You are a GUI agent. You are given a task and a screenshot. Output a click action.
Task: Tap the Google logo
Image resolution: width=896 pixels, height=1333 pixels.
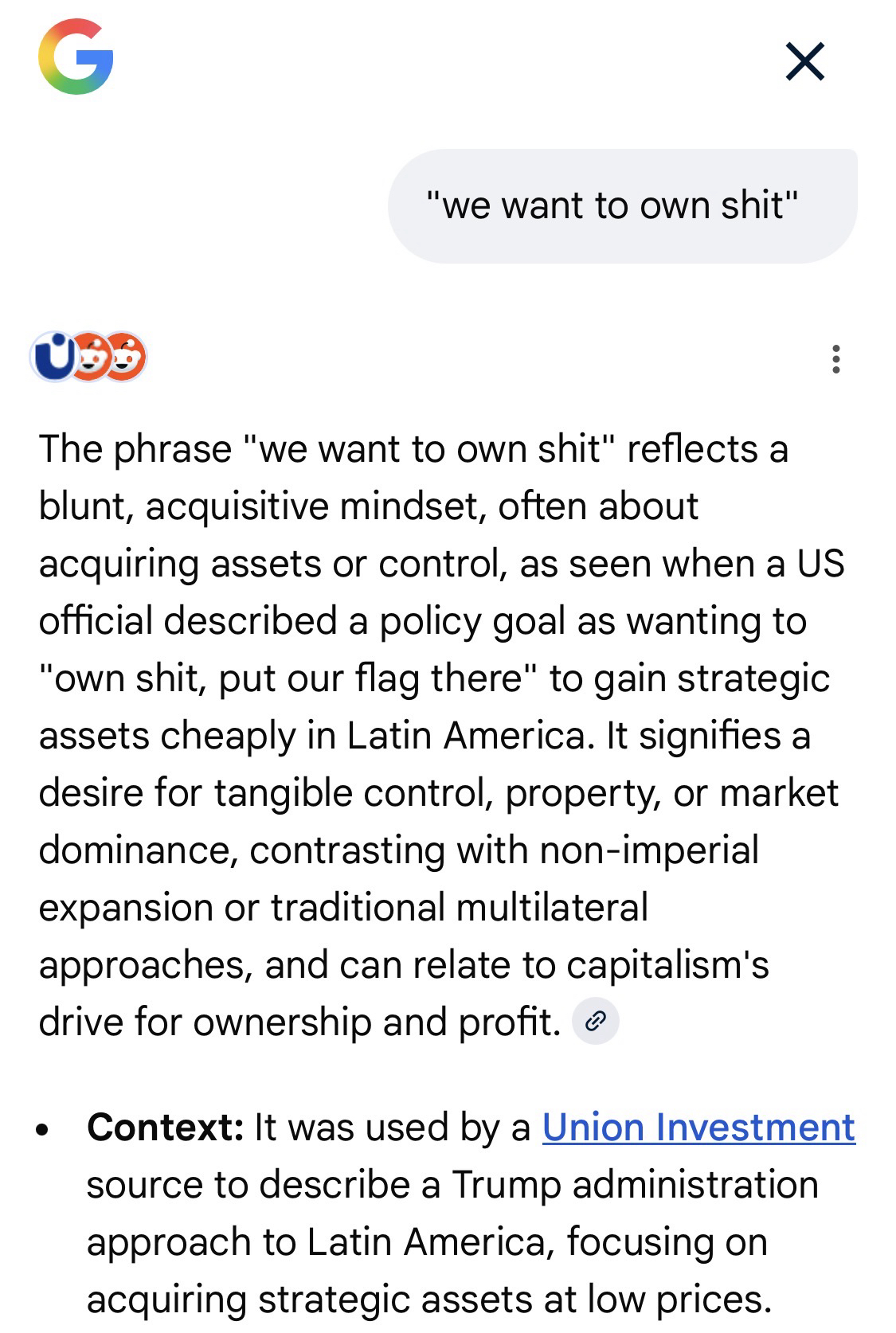tap(76, 57)
